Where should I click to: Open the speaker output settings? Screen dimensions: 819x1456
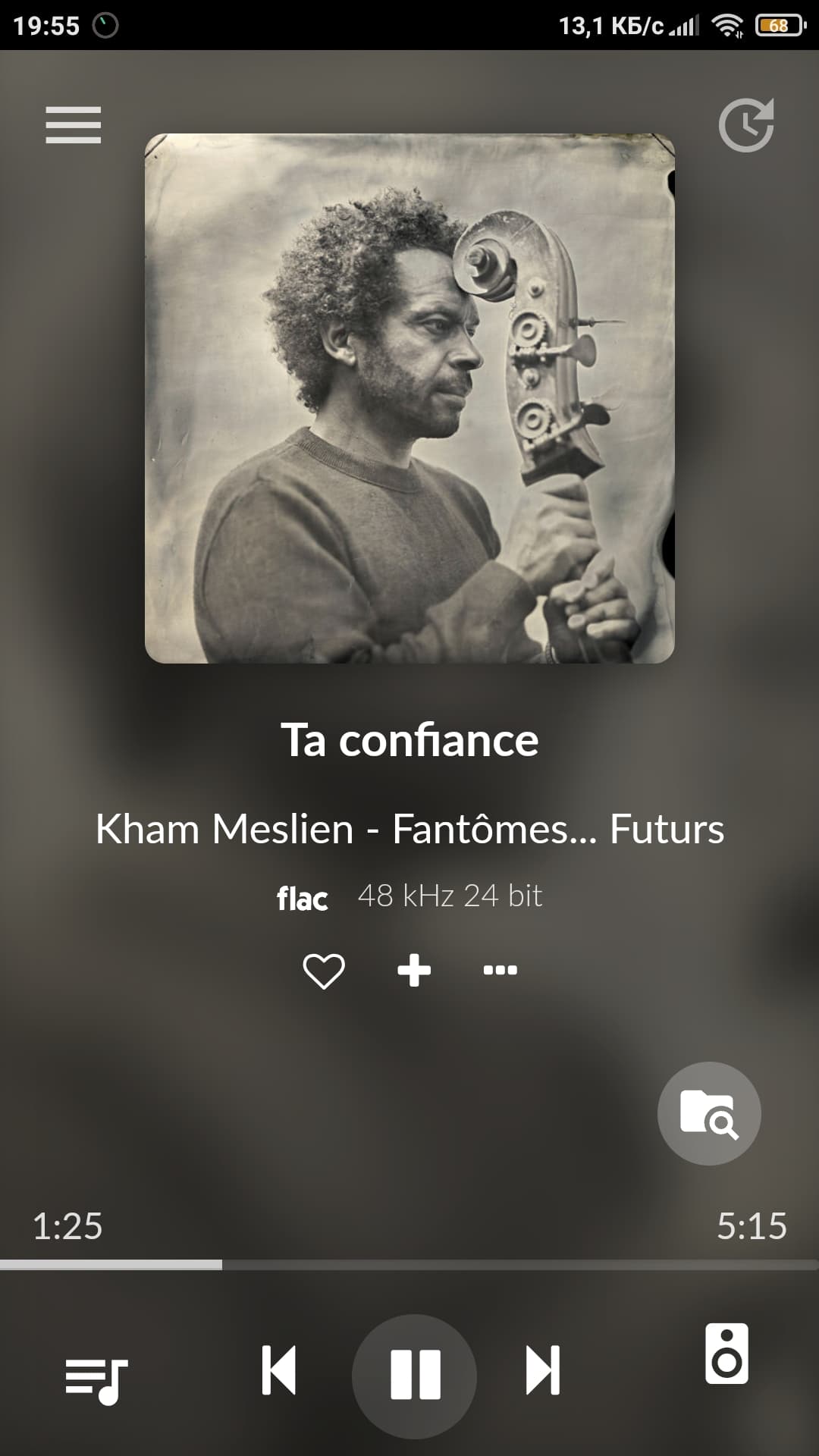pos(726,1354)
